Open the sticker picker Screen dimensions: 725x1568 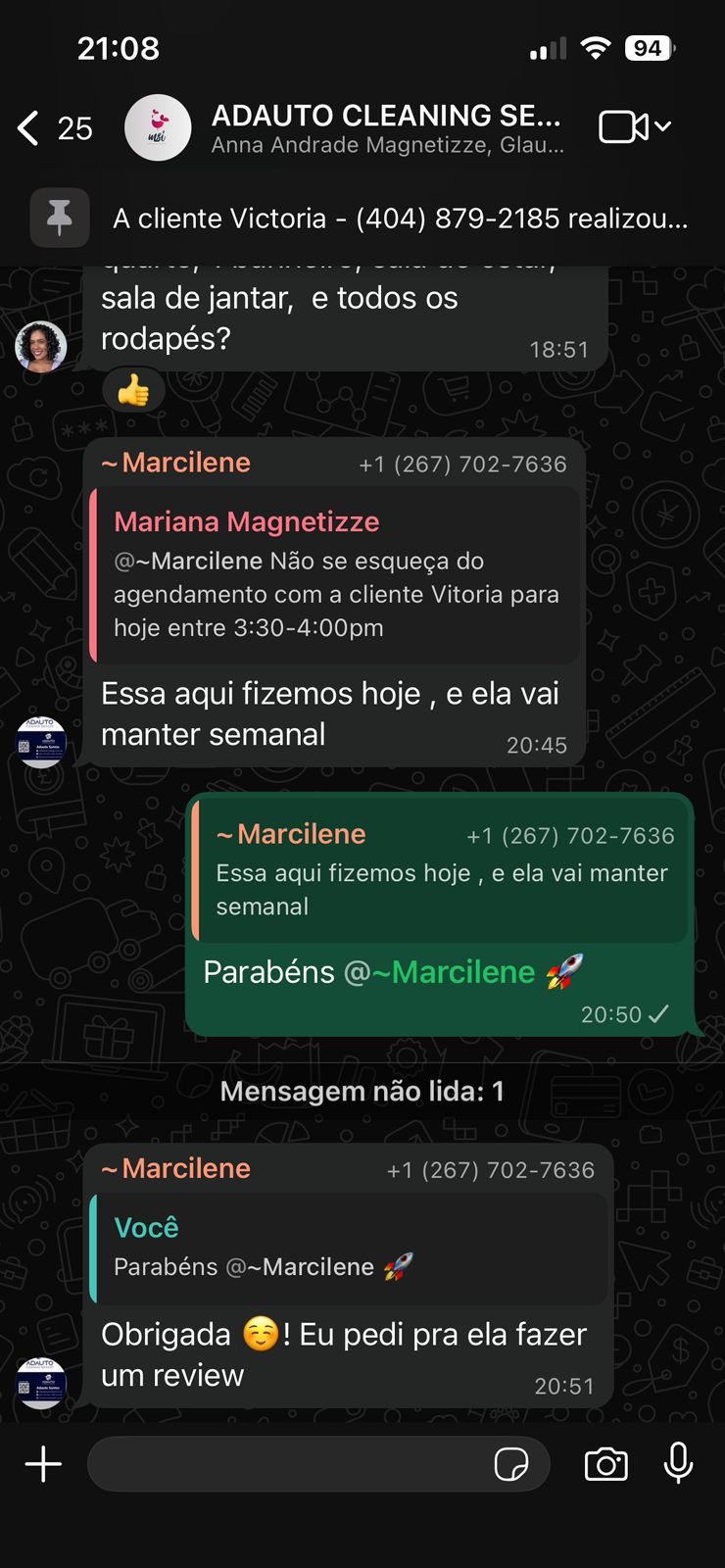(x=511, y=1464)
